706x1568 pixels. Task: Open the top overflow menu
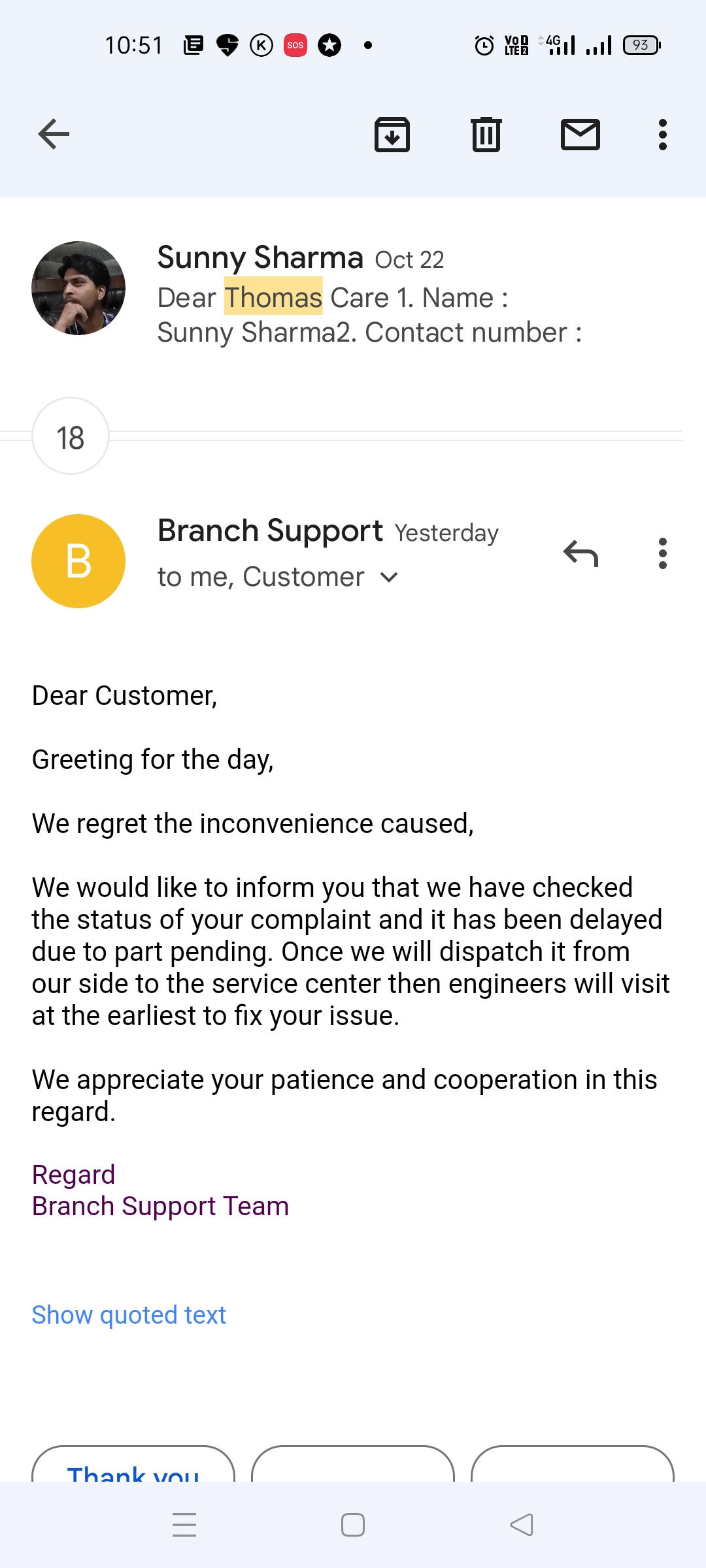click(662, 135)
